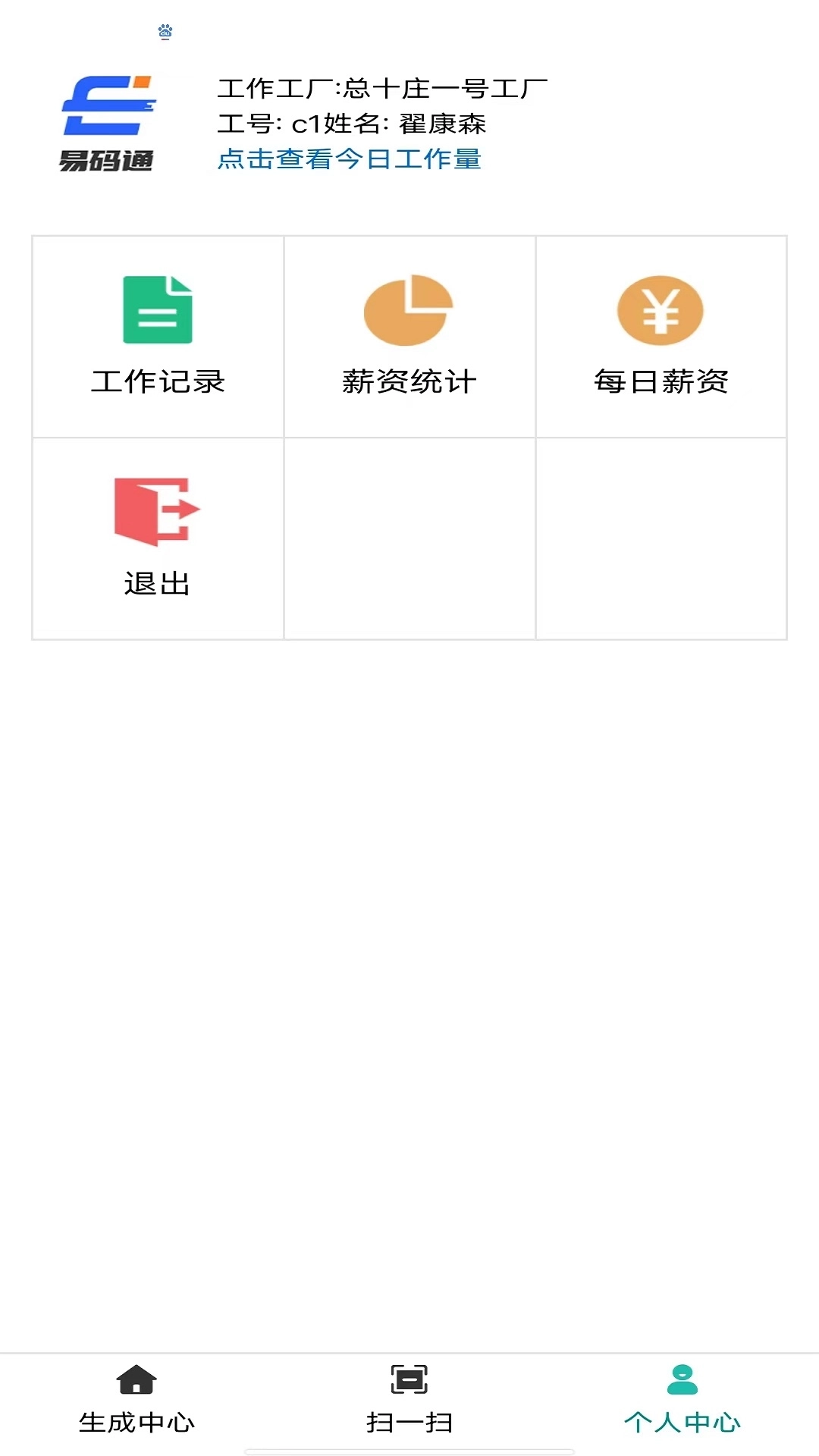The height and width of the screenshot is (1456, 819).
Task: Click the empty grid cell beside 退出
Action: click(x=409, y=536)
